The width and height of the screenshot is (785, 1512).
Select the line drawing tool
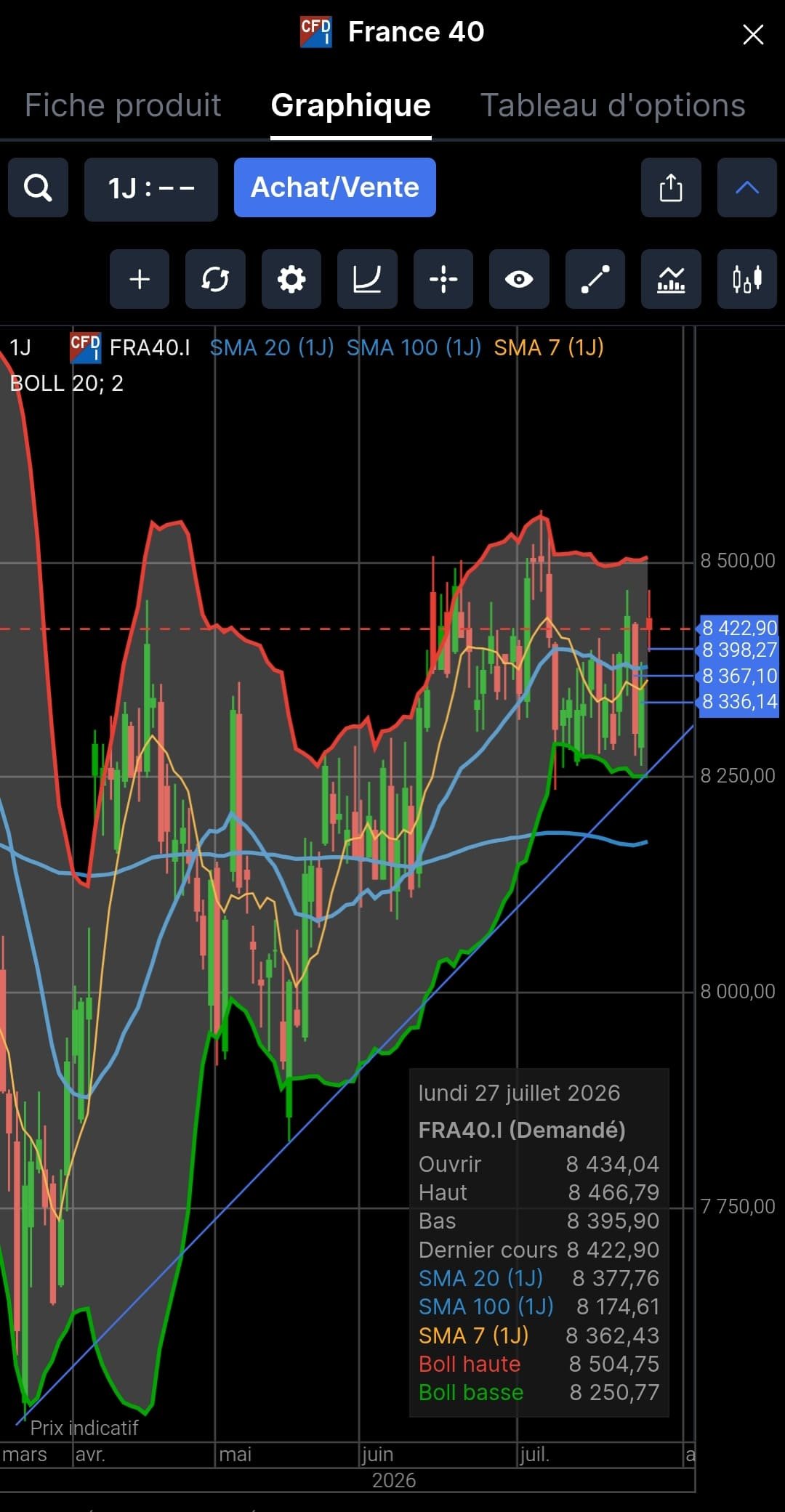pos(595,279)
